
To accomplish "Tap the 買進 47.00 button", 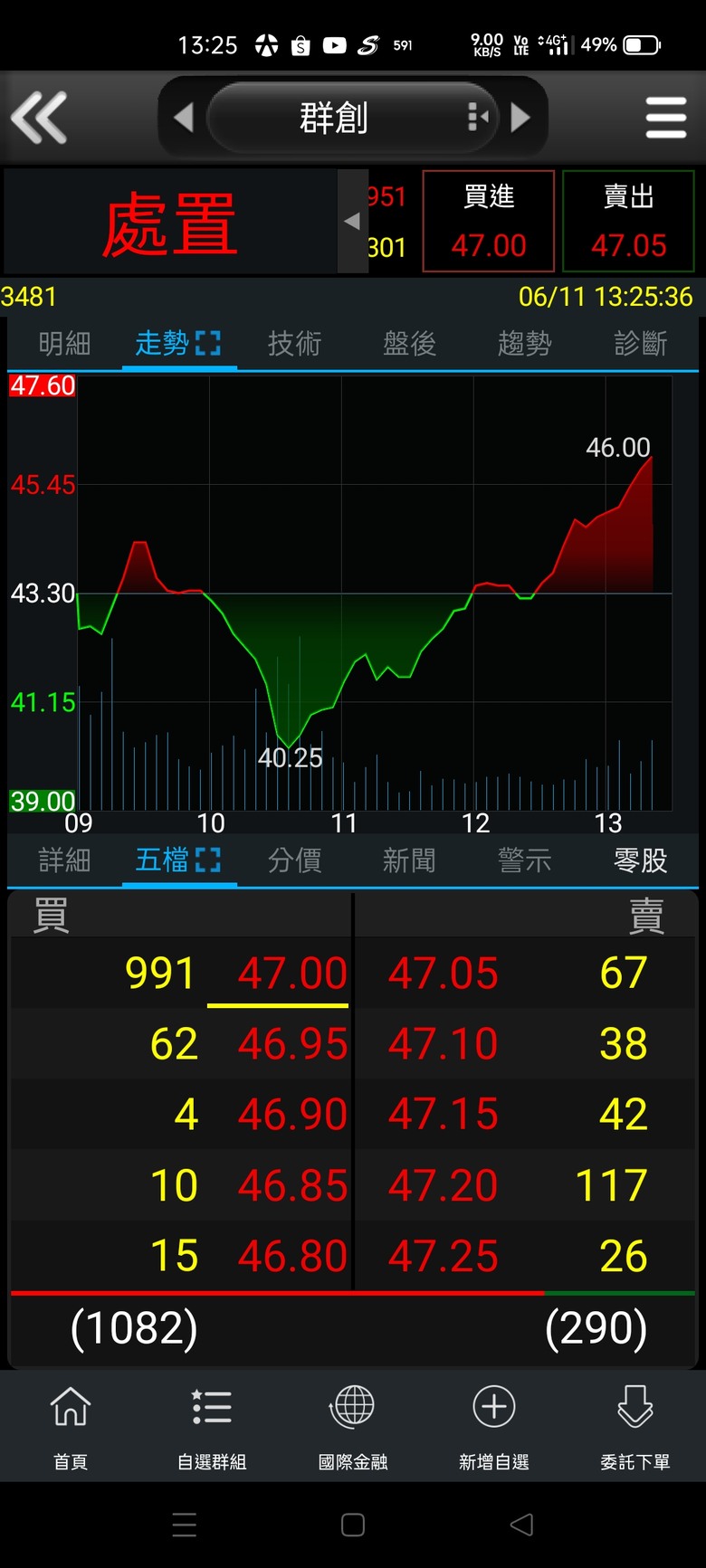I will tap(489, 221).
